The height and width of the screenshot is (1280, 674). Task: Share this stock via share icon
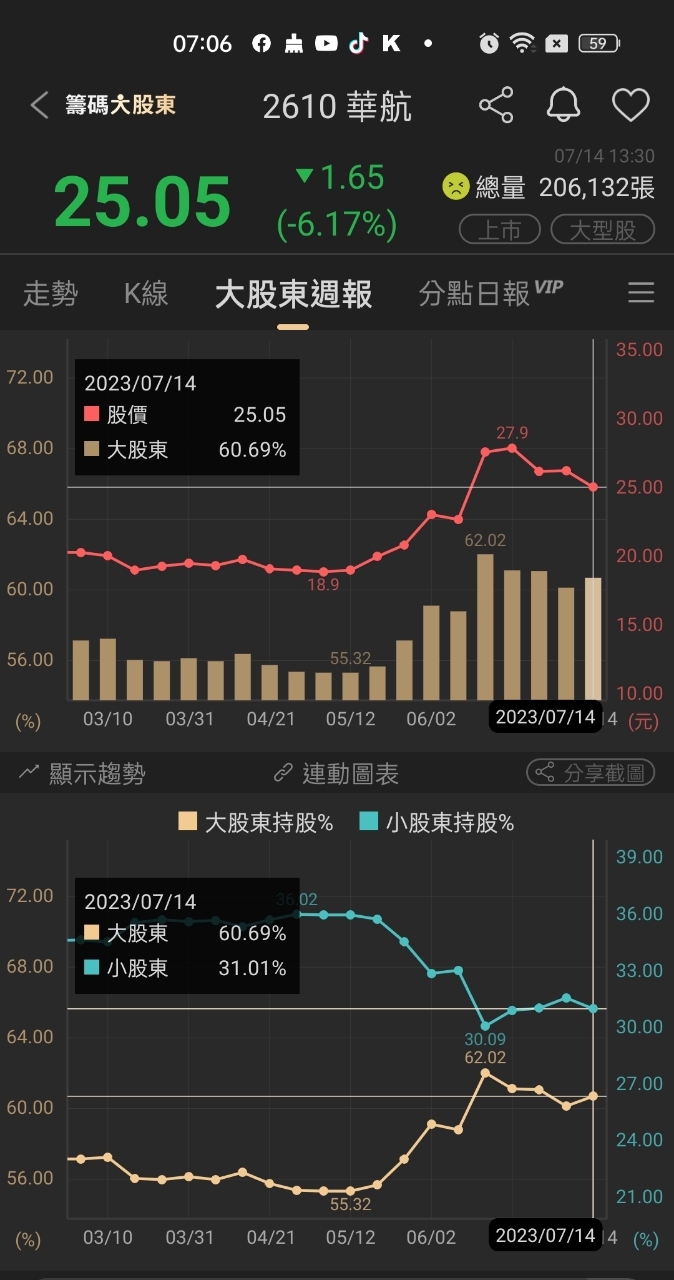tap(496, 105)
